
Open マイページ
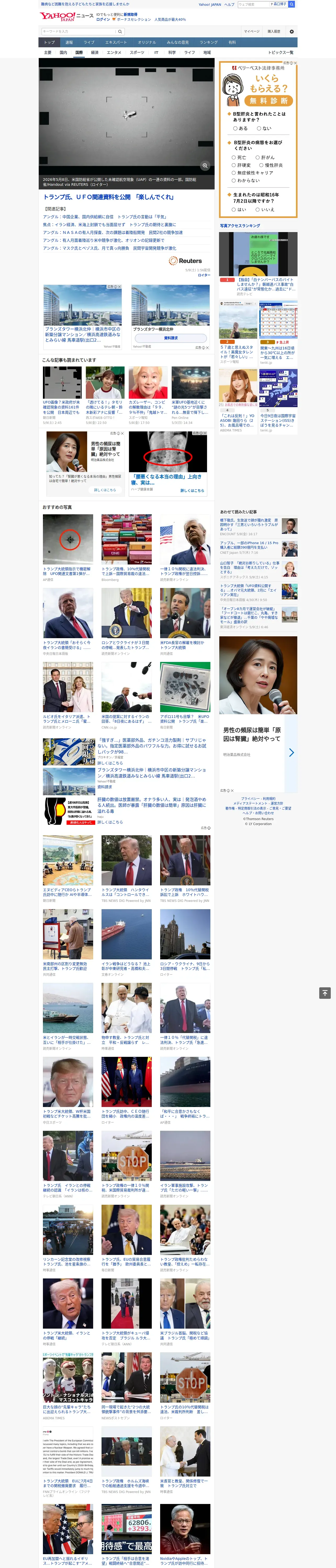click(x=251, y=31)
